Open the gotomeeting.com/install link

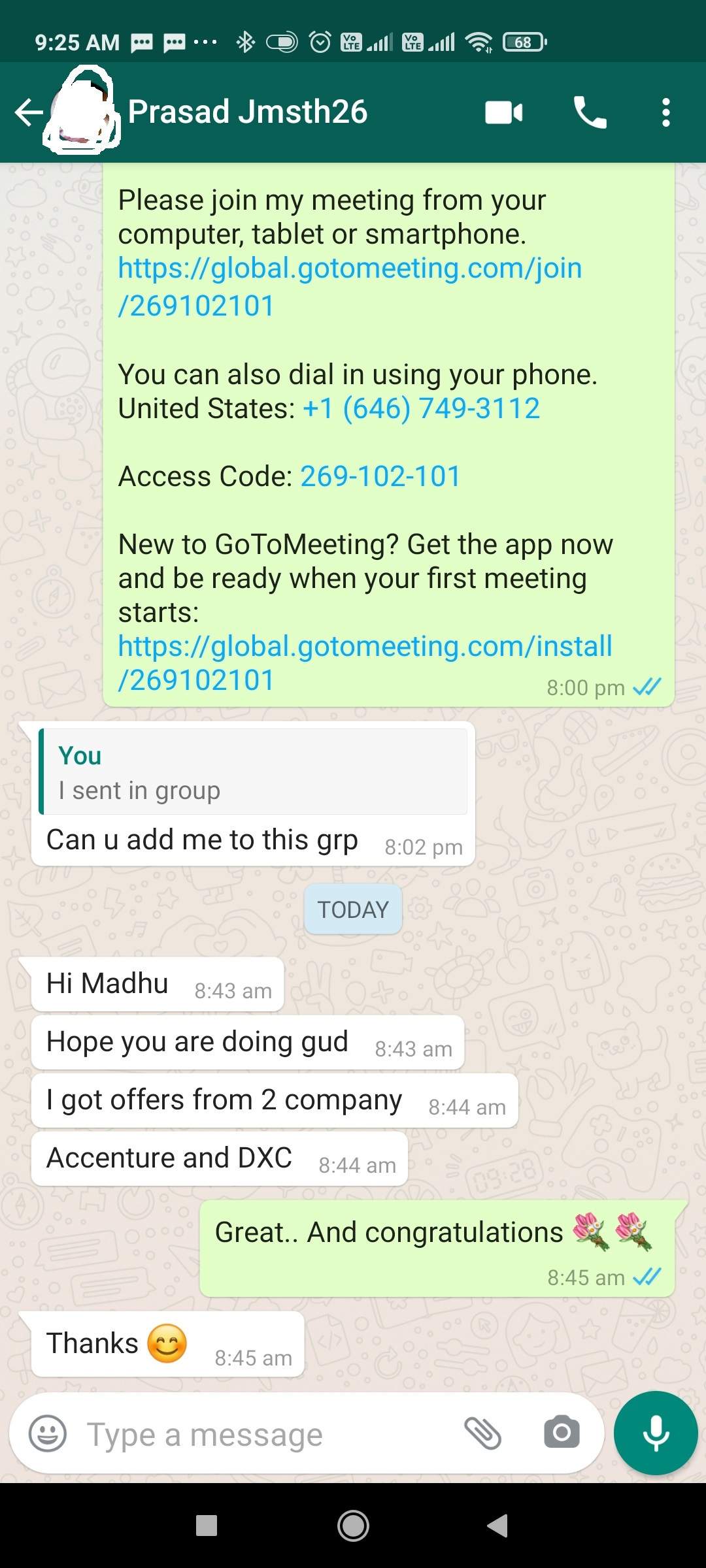coord(365,647)
